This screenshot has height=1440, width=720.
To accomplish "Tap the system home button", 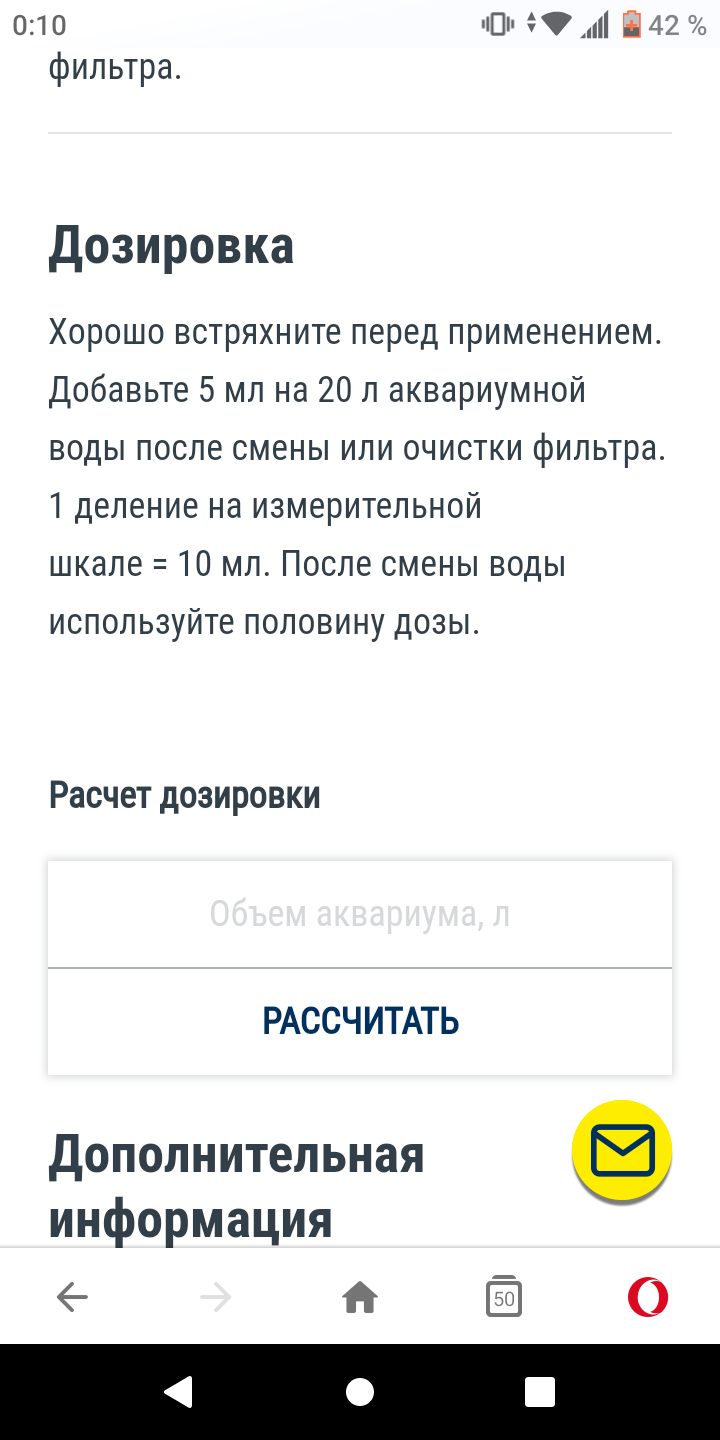I will click(360, 1391).
